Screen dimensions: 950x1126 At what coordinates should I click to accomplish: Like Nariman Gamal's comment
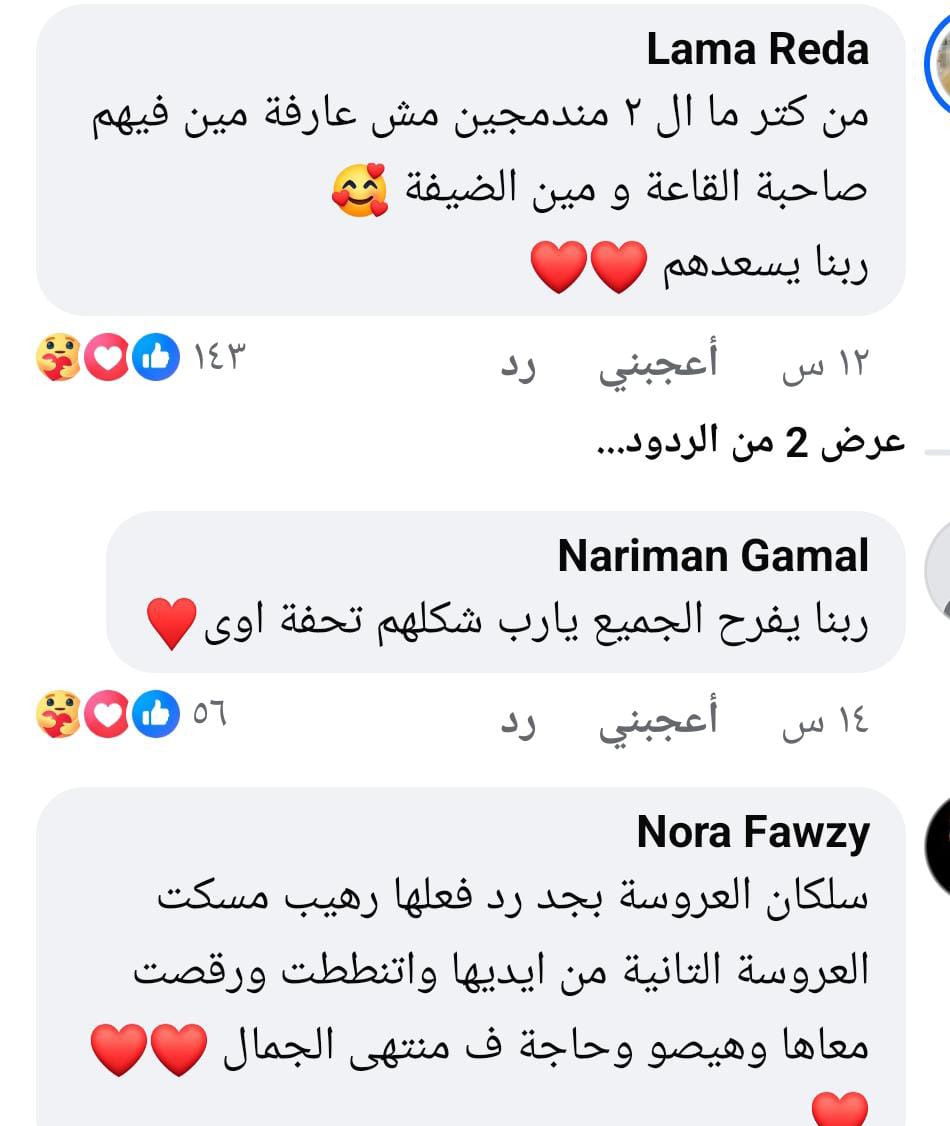[657, 722]
